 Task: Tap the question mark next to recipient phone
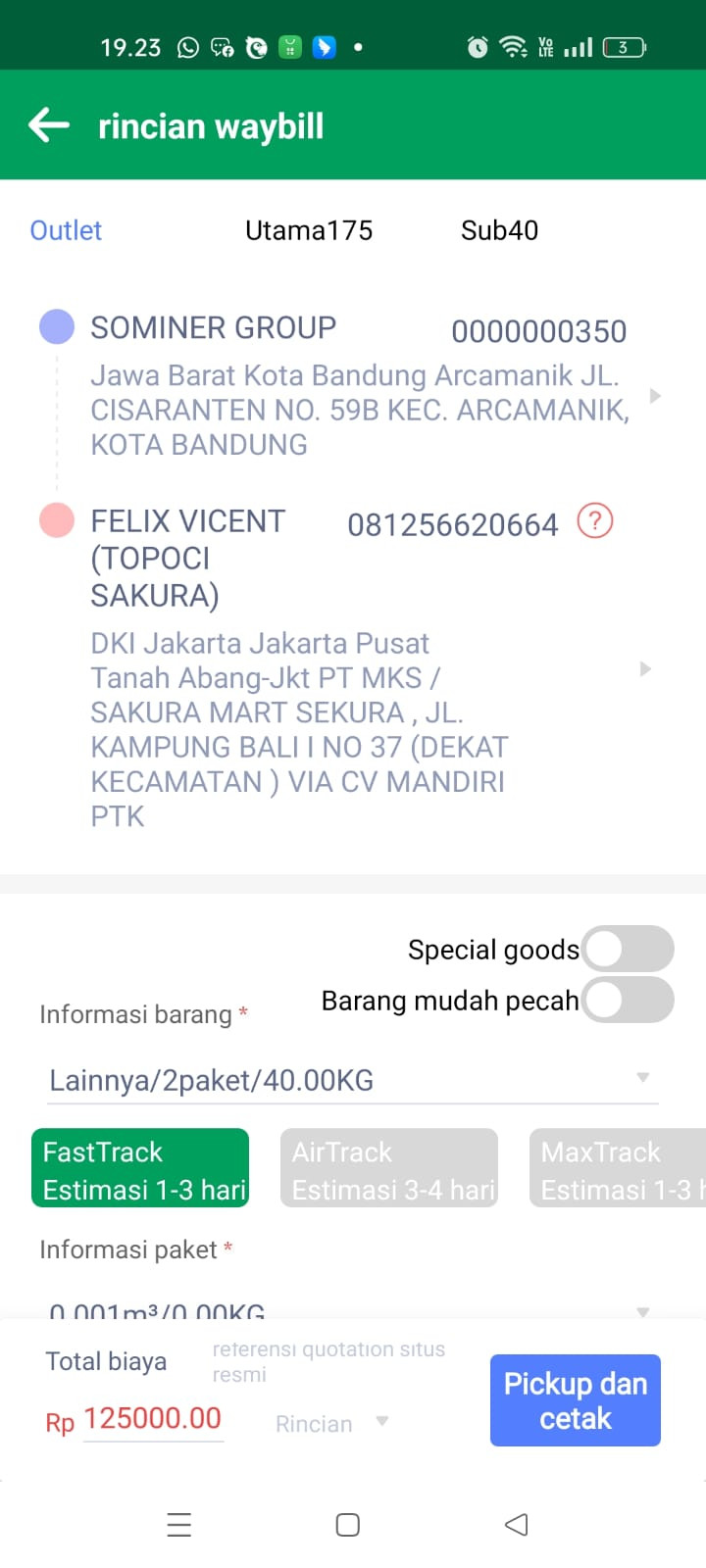coord(595,521)
